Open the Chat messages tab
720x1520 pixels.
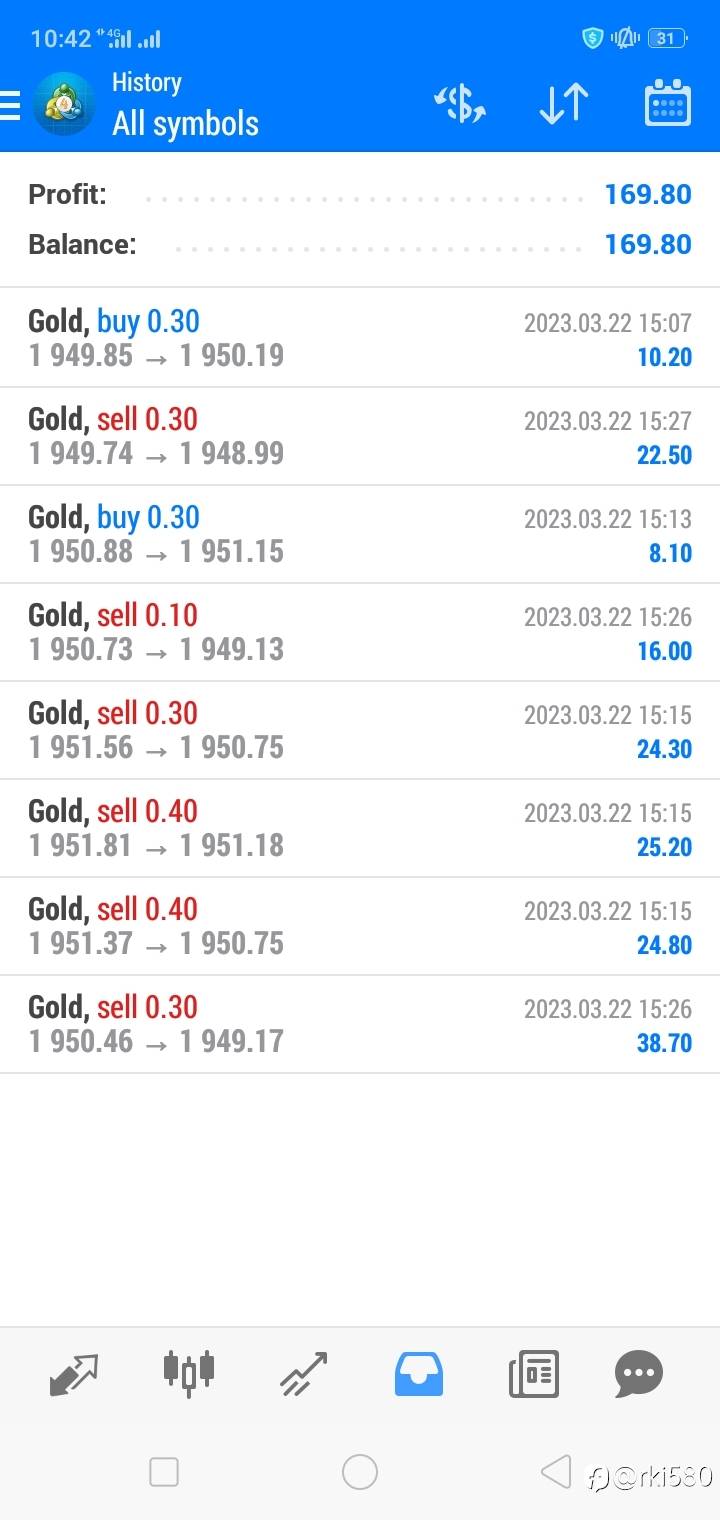[639, 1374]
